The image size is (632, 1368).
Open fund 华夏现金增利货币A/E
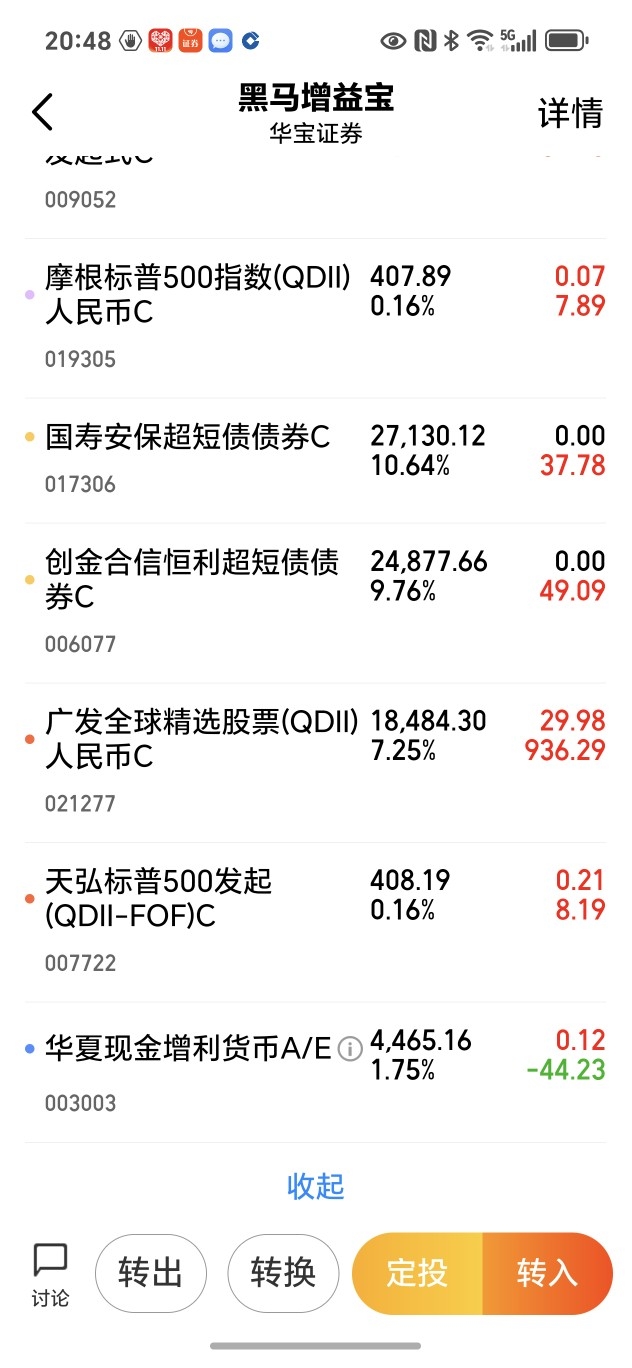tap(186, 1048)
